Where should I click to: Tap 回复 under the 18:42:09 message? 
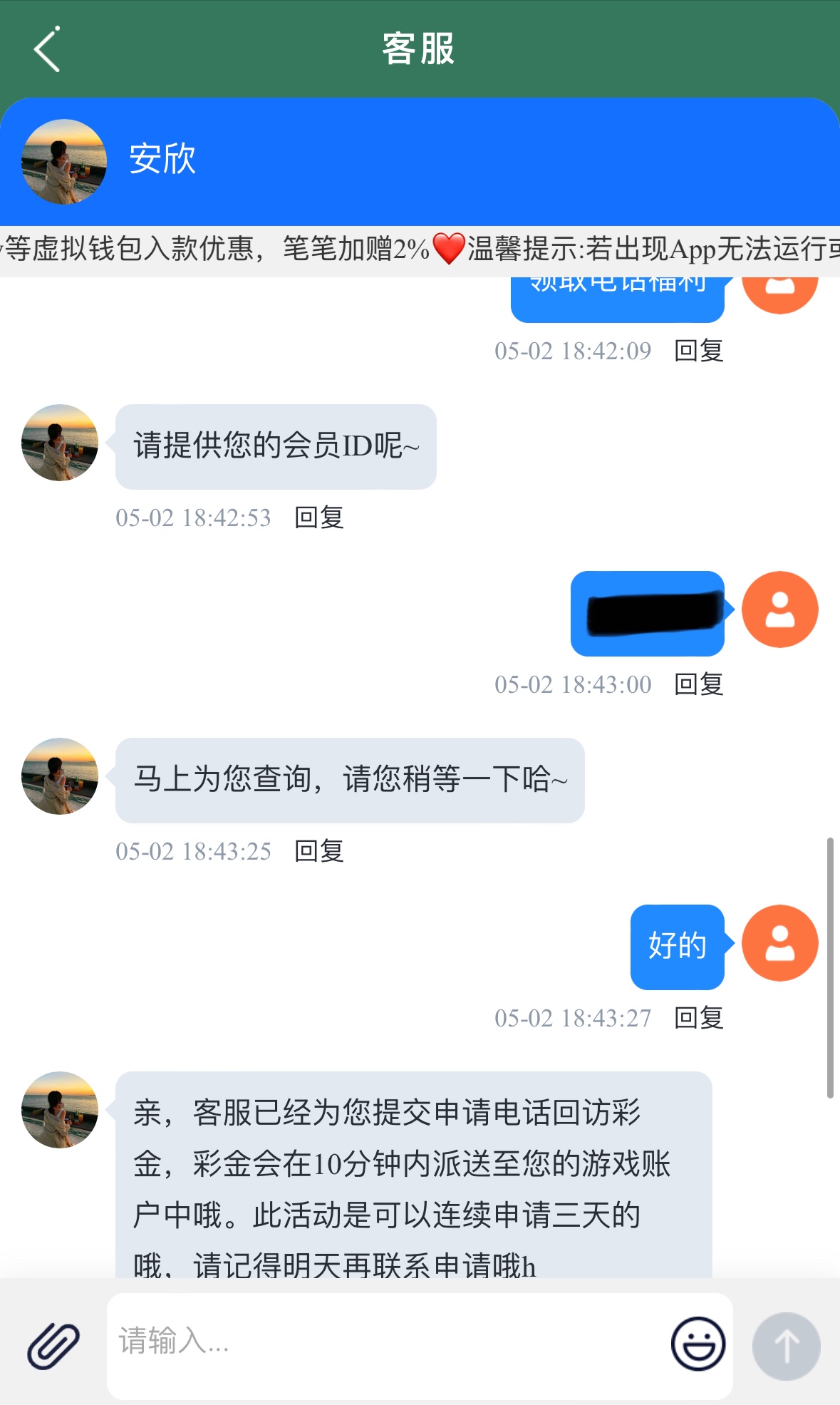(698, 351)
